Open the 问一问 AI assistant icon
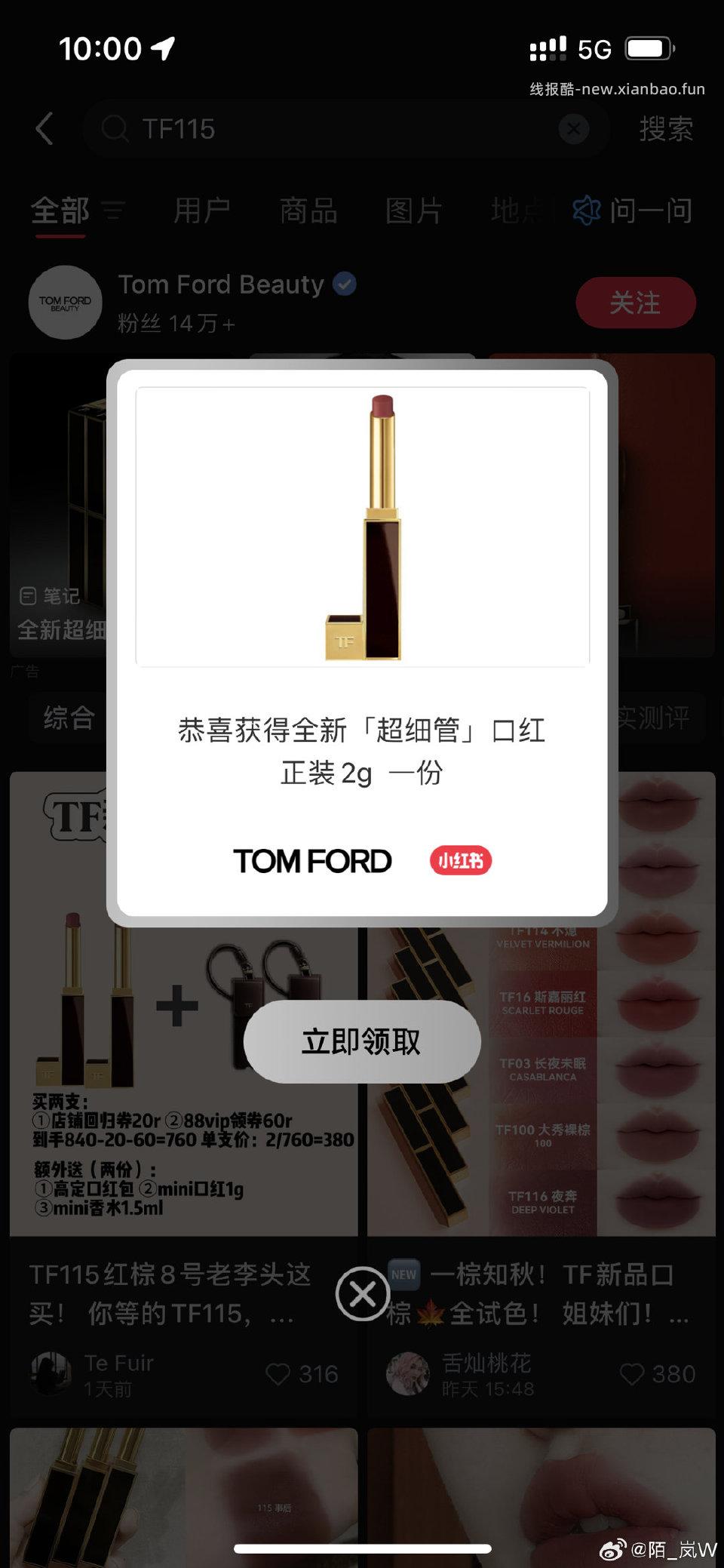 (586, 211)
